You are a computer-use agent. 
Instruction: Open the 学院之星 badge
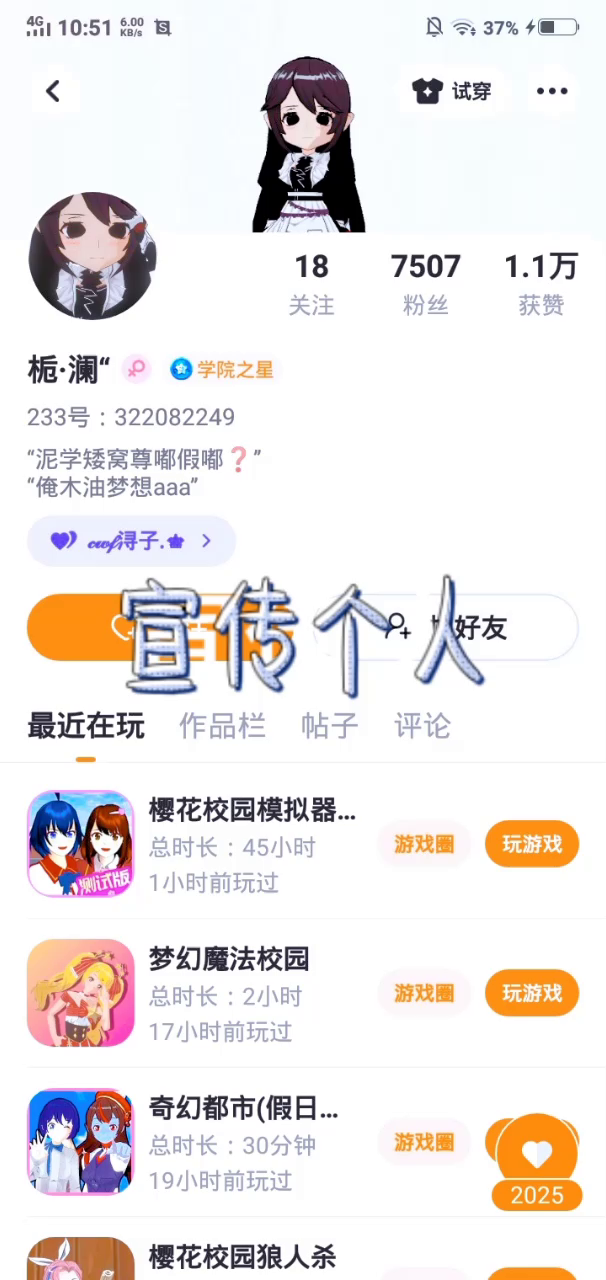click(x=222, y=369)
